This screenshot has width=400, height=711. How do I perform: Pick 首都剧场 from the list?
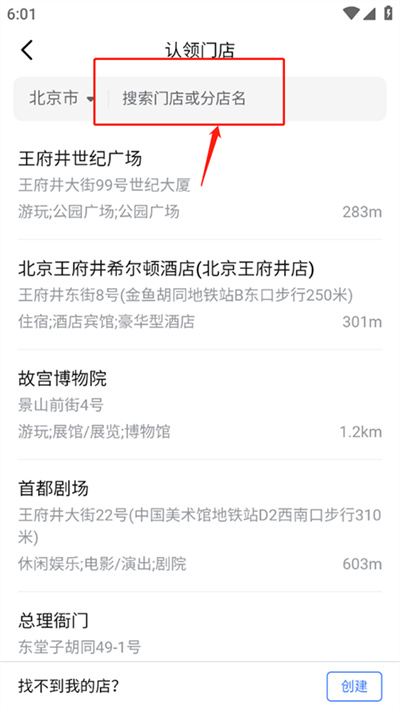pos(200,525)
